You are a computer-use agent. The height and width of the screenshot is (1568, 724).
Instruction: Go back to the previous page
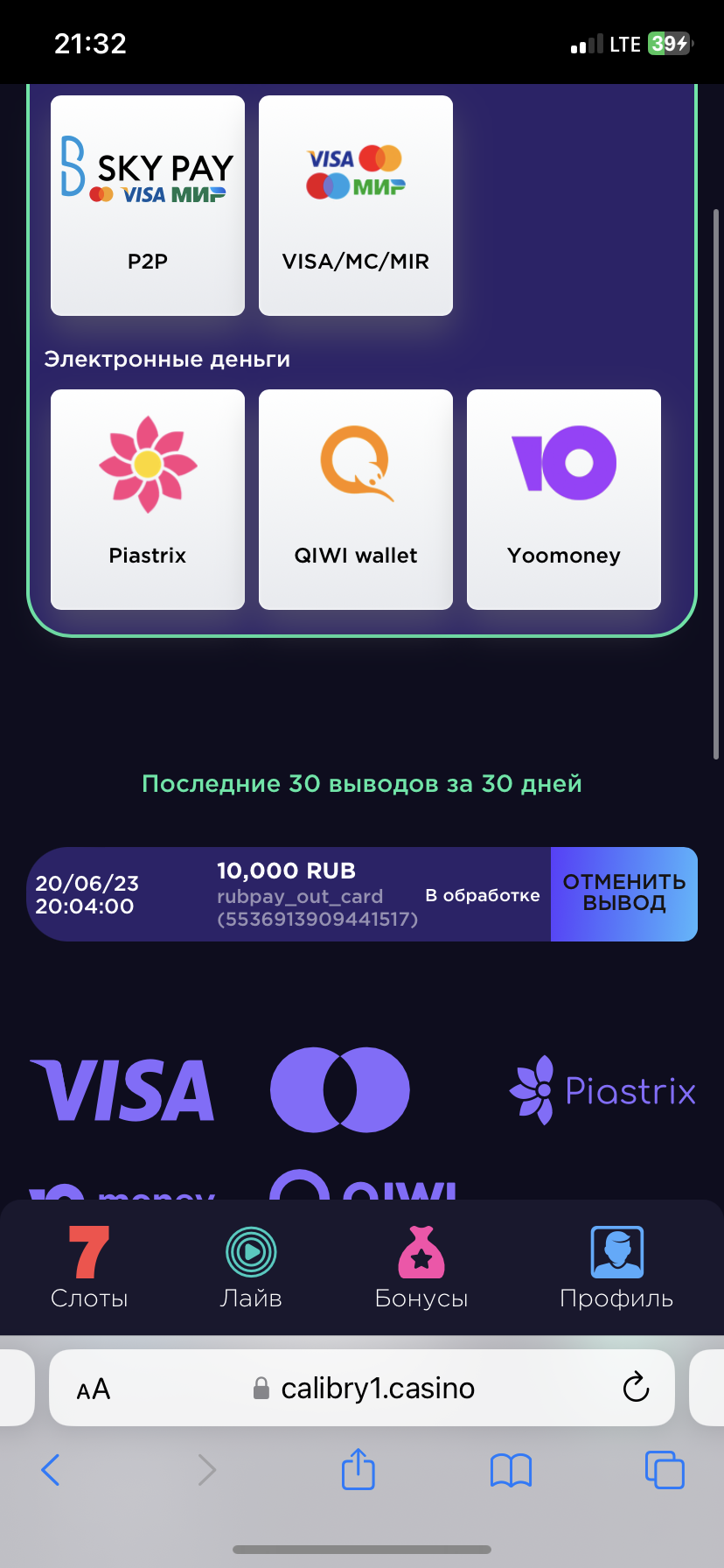(51, 1470)
